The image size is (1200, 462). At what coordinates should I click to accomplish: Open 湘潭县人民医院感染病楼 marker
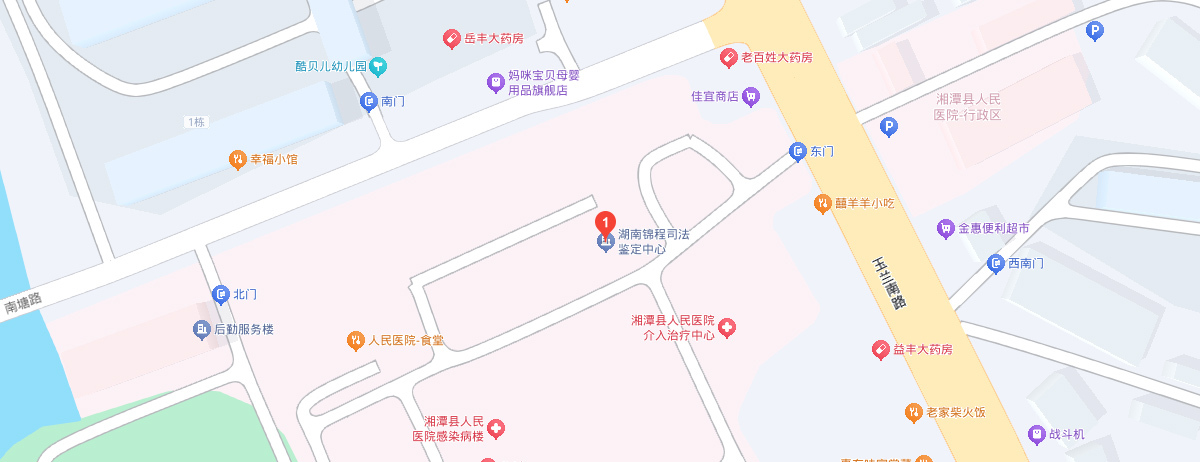coord(496,429)
